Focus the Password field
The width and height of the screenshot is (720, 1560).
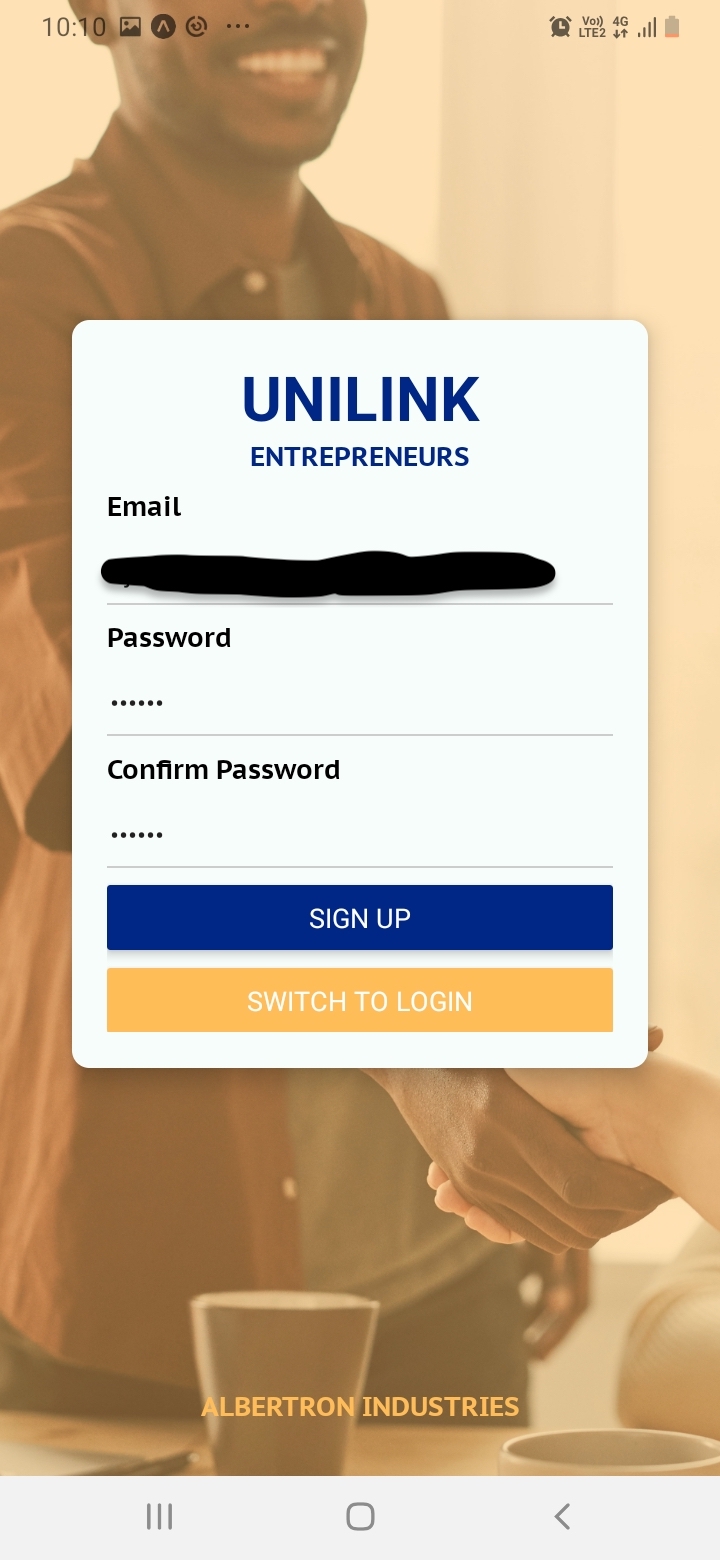coord(359,703)
